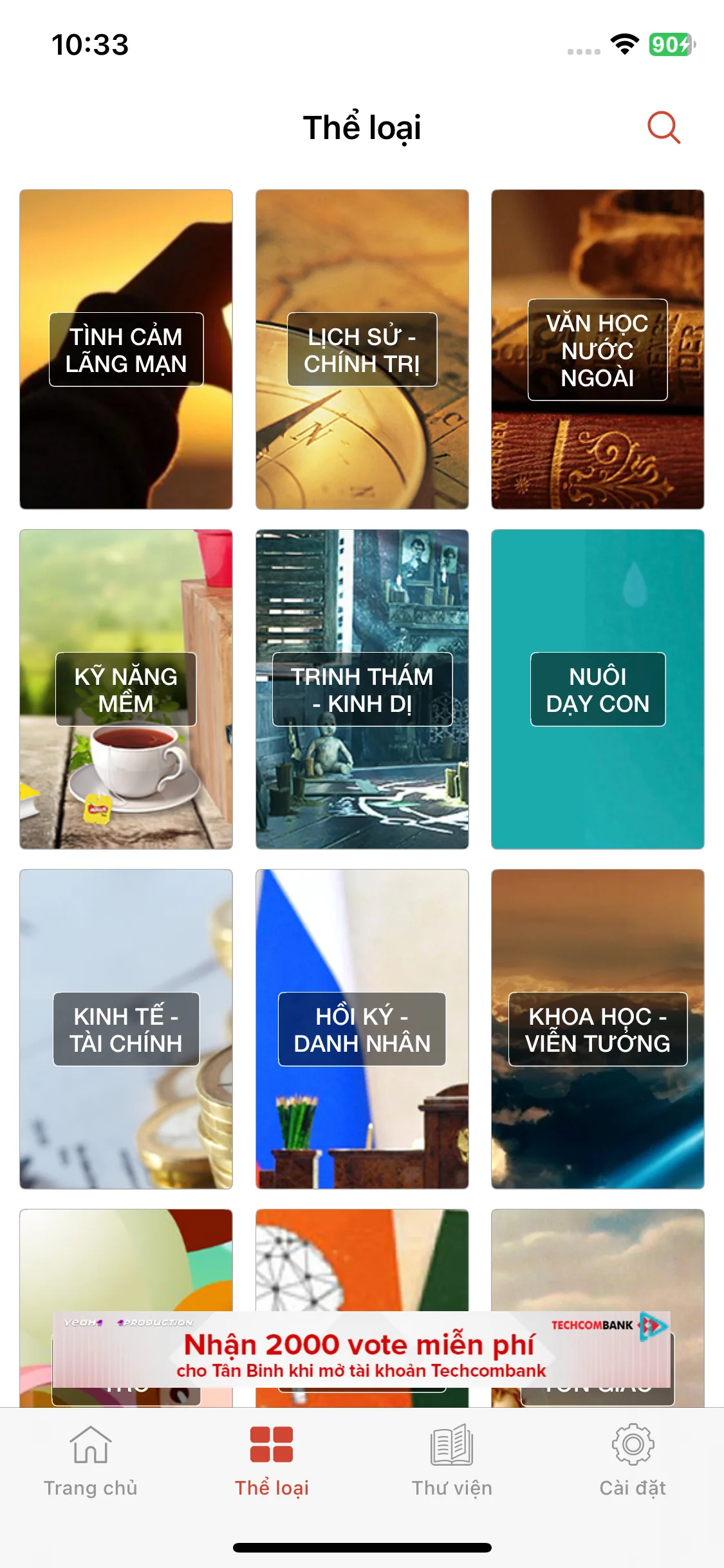724x1568 pixels.
Task: Go to the Cài đặt tab
Action: [x=633, y=1461]
